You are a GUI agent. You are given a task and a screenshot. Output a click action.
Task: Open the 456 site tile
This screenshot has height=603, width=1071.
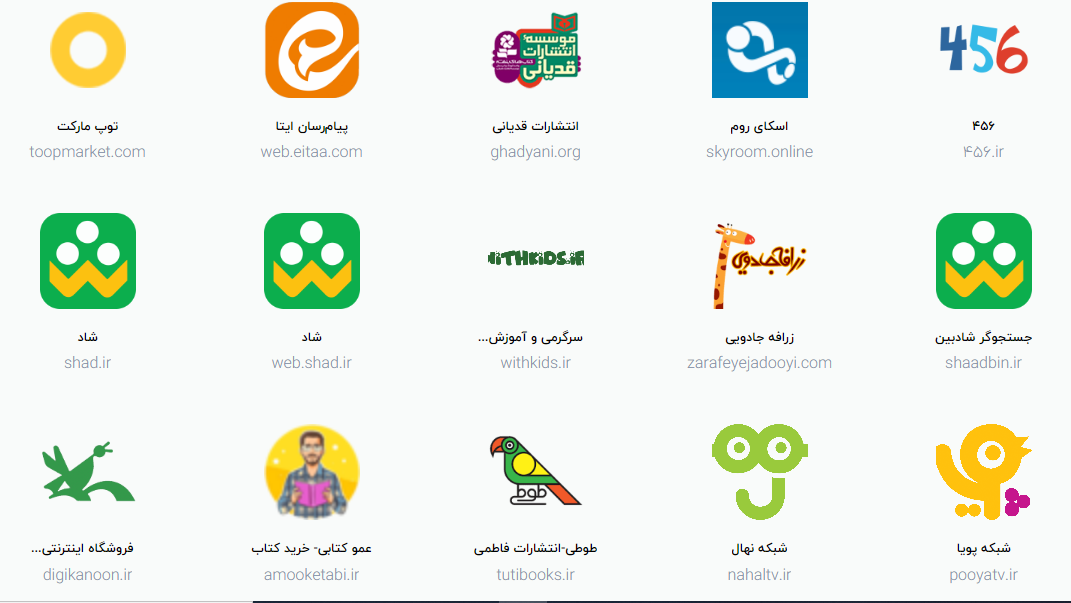click(983, 50)
